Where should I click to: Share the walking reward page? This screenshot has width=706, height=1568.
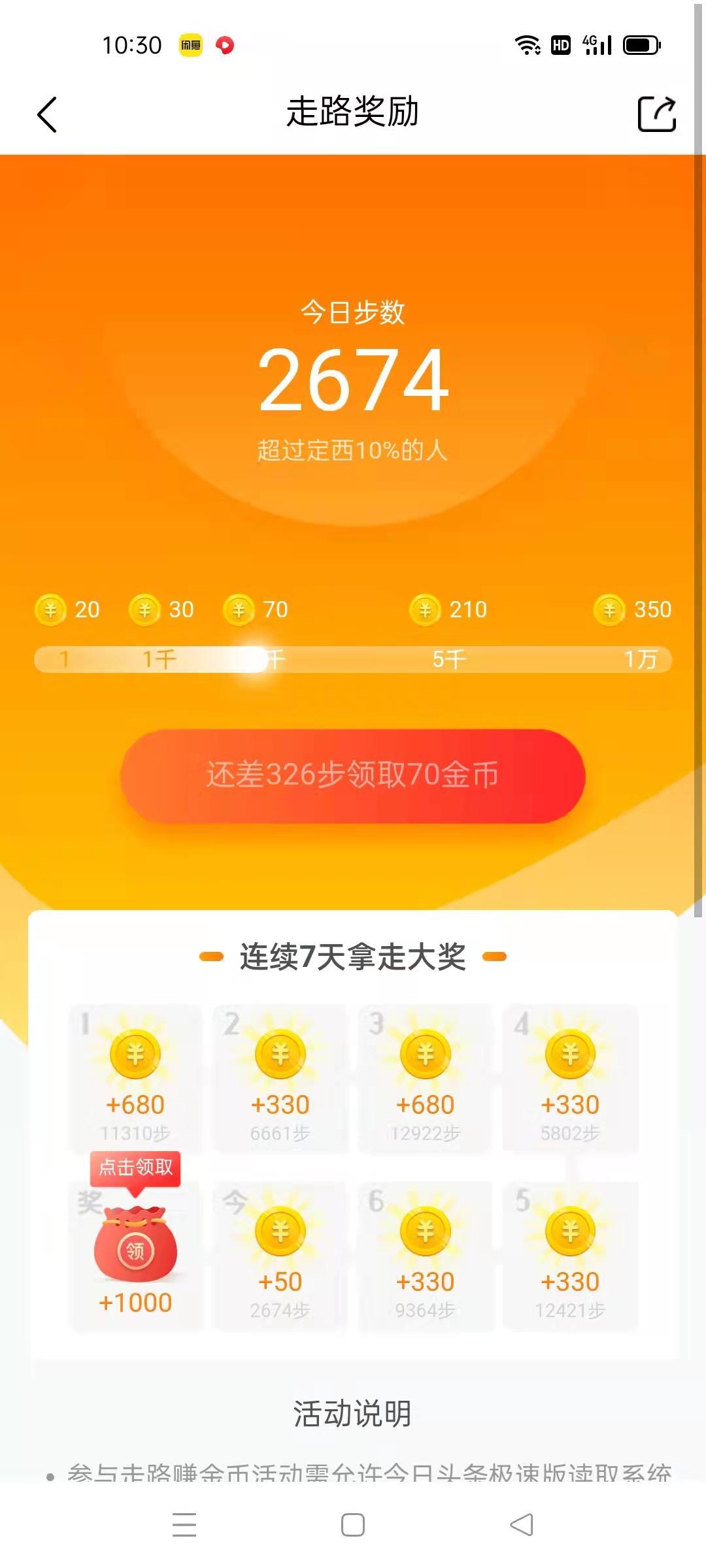click(x=656, y=114)
